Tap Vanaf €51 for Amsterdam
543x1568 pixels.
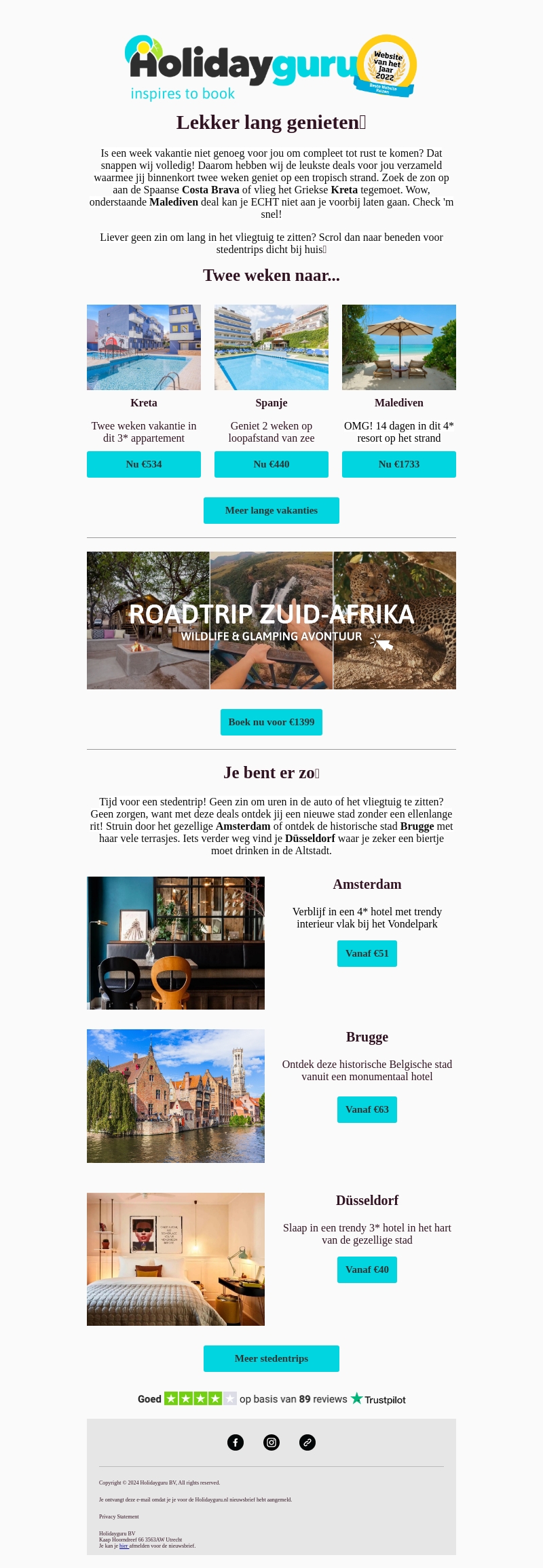coord(367,953)
